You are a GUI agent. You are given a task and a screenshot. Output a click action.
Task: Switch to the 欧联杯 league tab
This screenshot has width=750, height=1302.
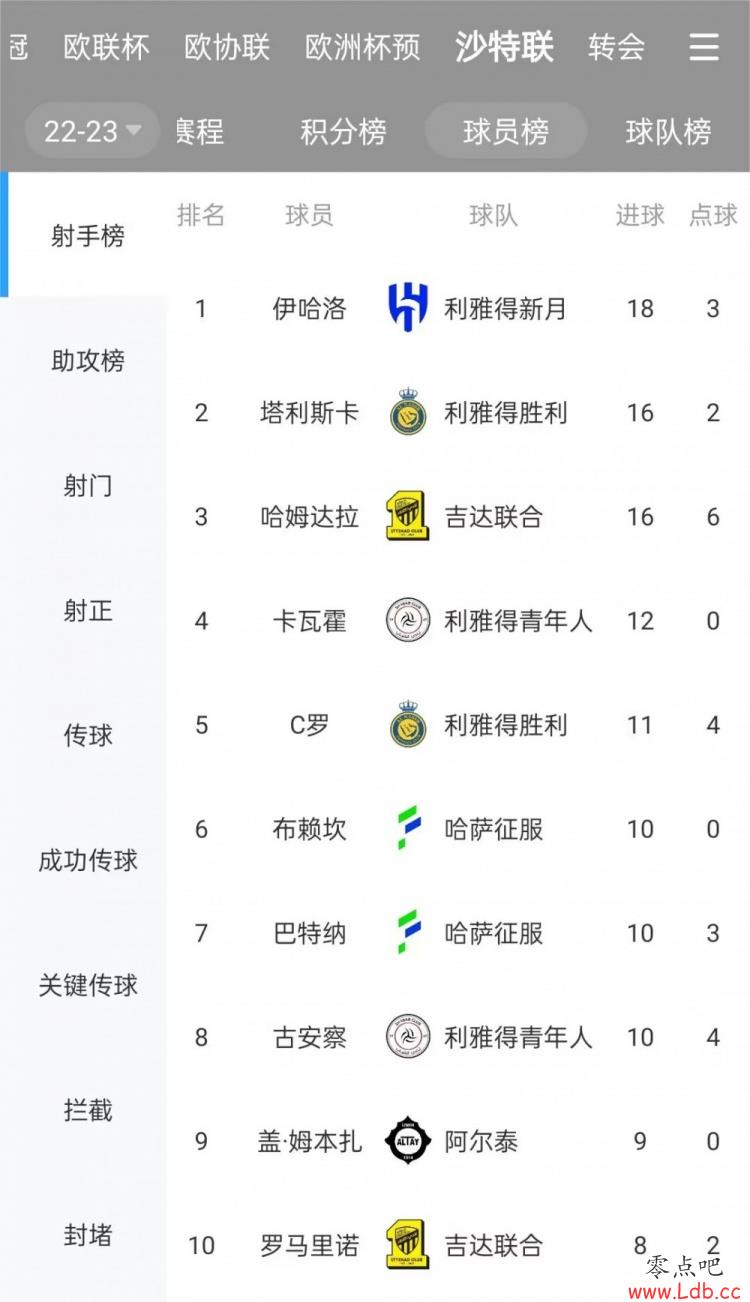tap(106, 47)
